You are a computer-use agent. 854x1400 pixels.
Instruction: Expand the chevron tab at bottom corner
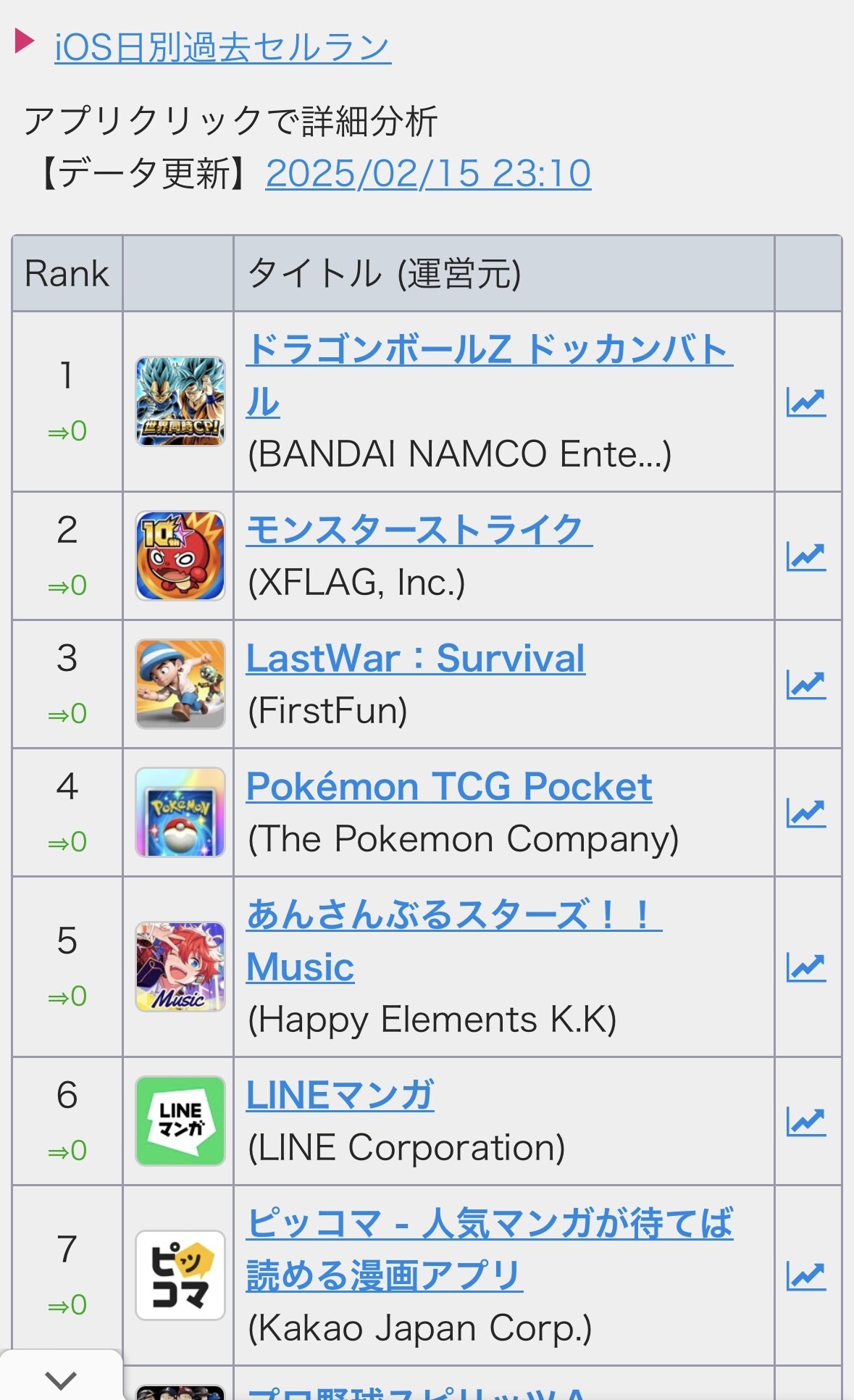tap(61, 1377)
